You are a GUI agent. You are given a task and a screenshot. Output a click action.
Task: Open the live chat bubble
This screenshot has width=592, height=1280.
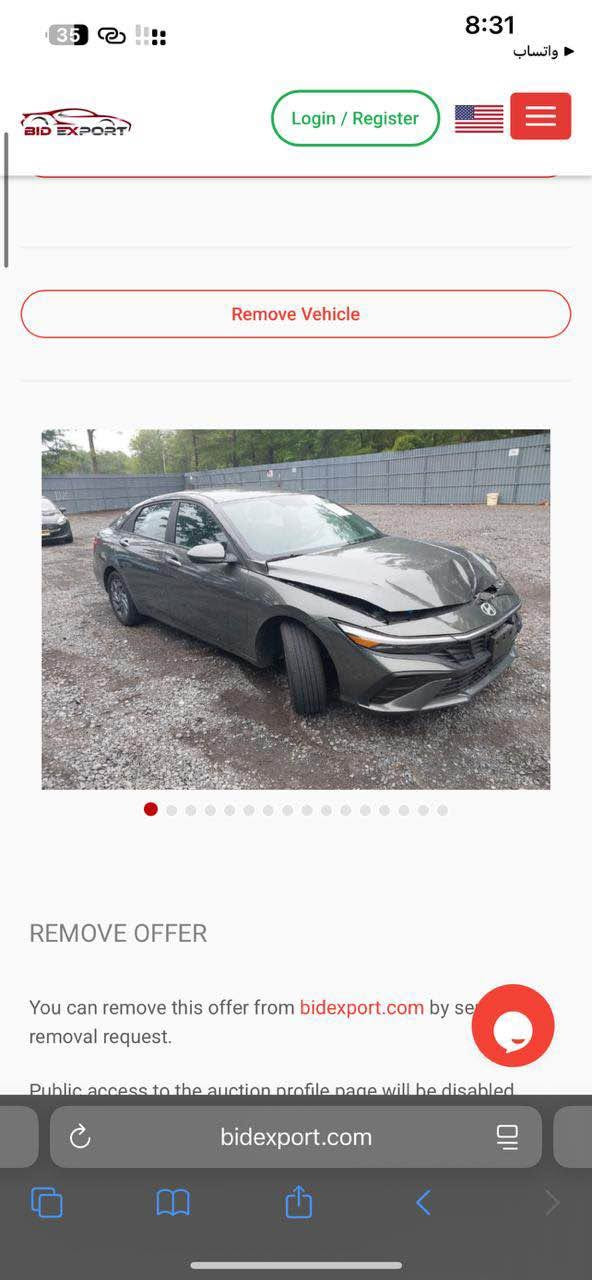coord(513,1025)
